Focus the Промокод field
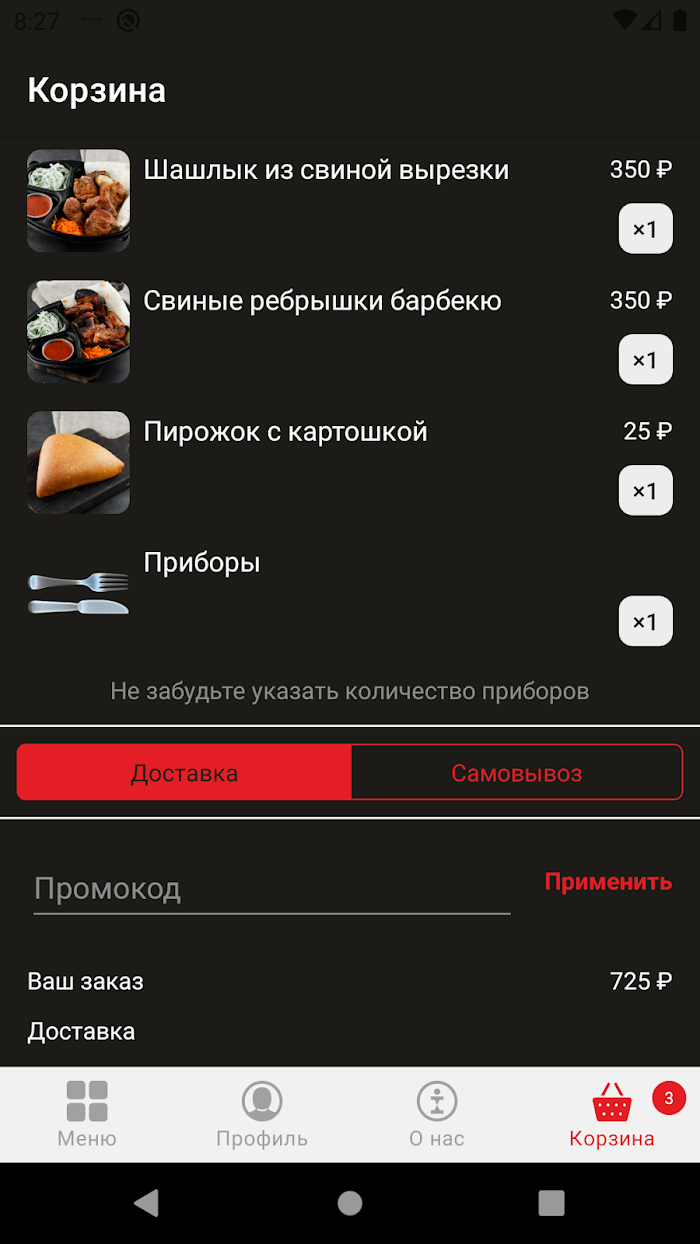The image size is (700, 1244). [x=272, y=889]
